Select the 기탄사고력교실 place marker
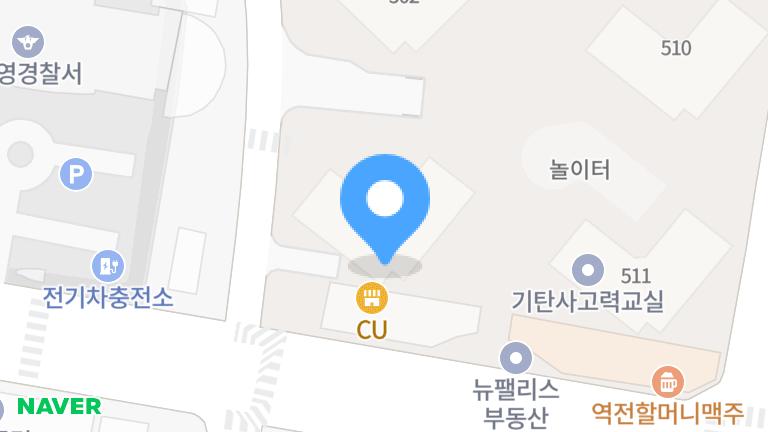This screenshot has height=432, width=768. pos(587,270)
